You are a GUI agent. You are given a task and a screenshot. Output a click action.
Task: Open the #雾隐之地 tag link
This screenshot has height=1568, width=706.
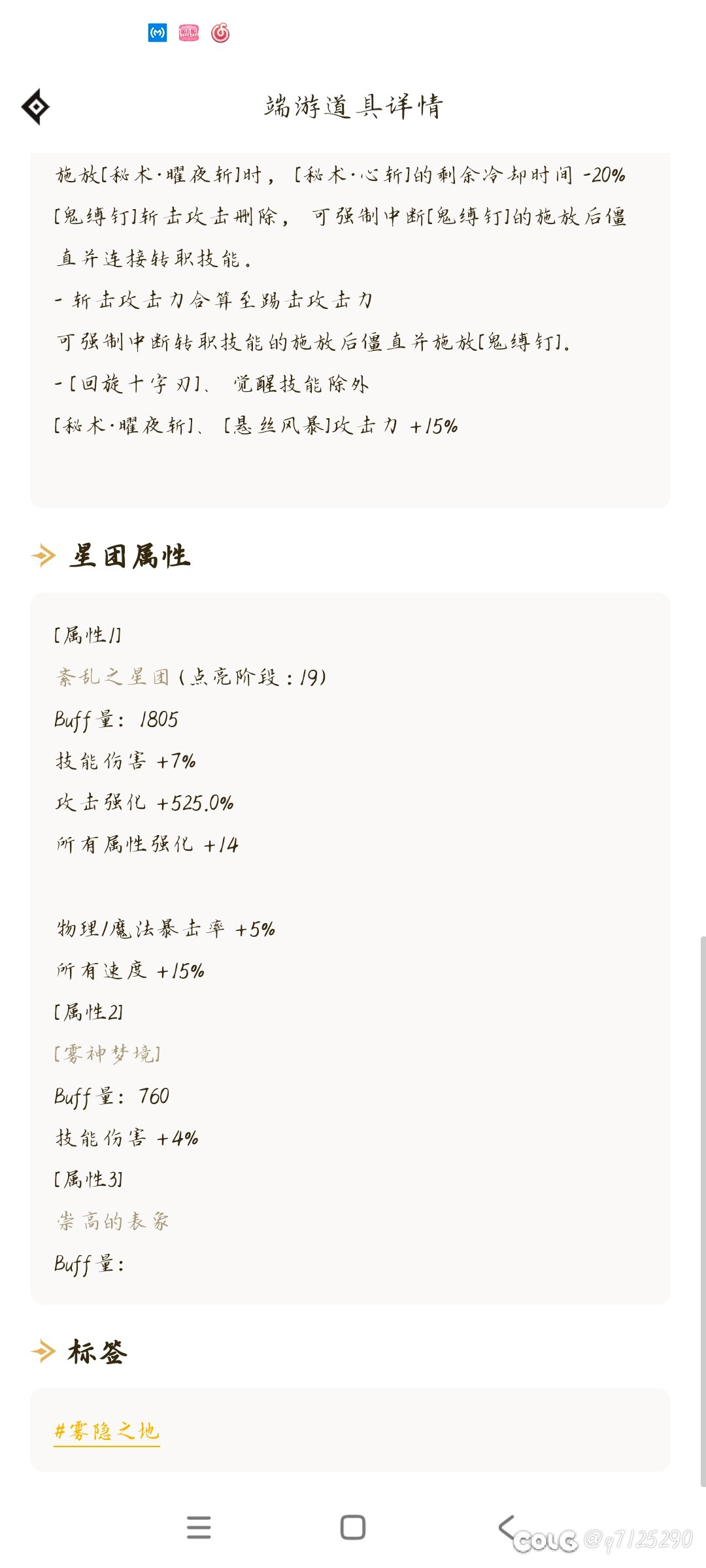[x=107, y=1431]
